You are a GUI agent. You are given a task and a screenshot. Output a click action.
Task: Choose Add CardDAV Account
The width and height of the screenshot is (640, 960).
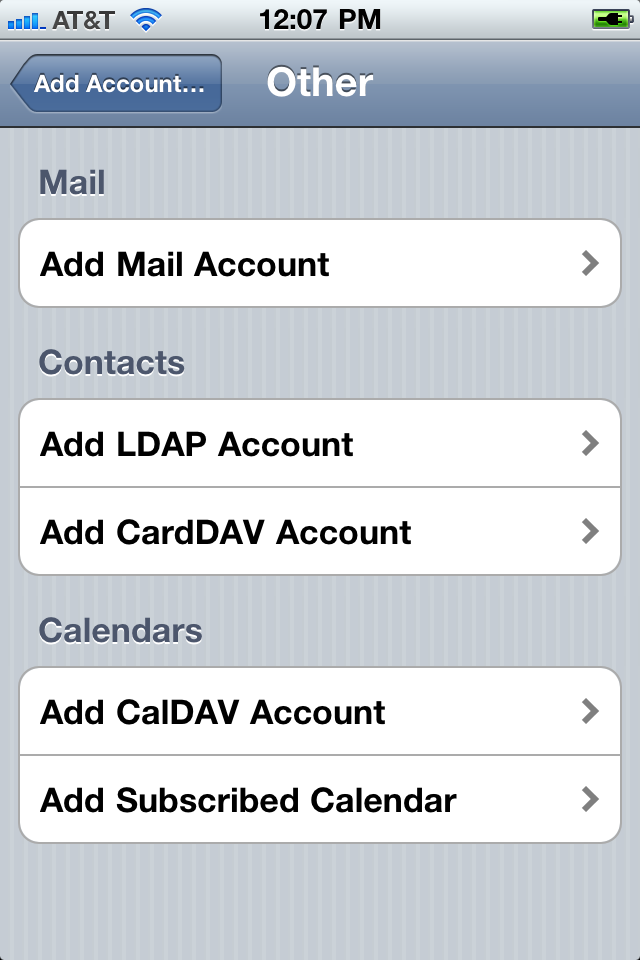[320, 532]
